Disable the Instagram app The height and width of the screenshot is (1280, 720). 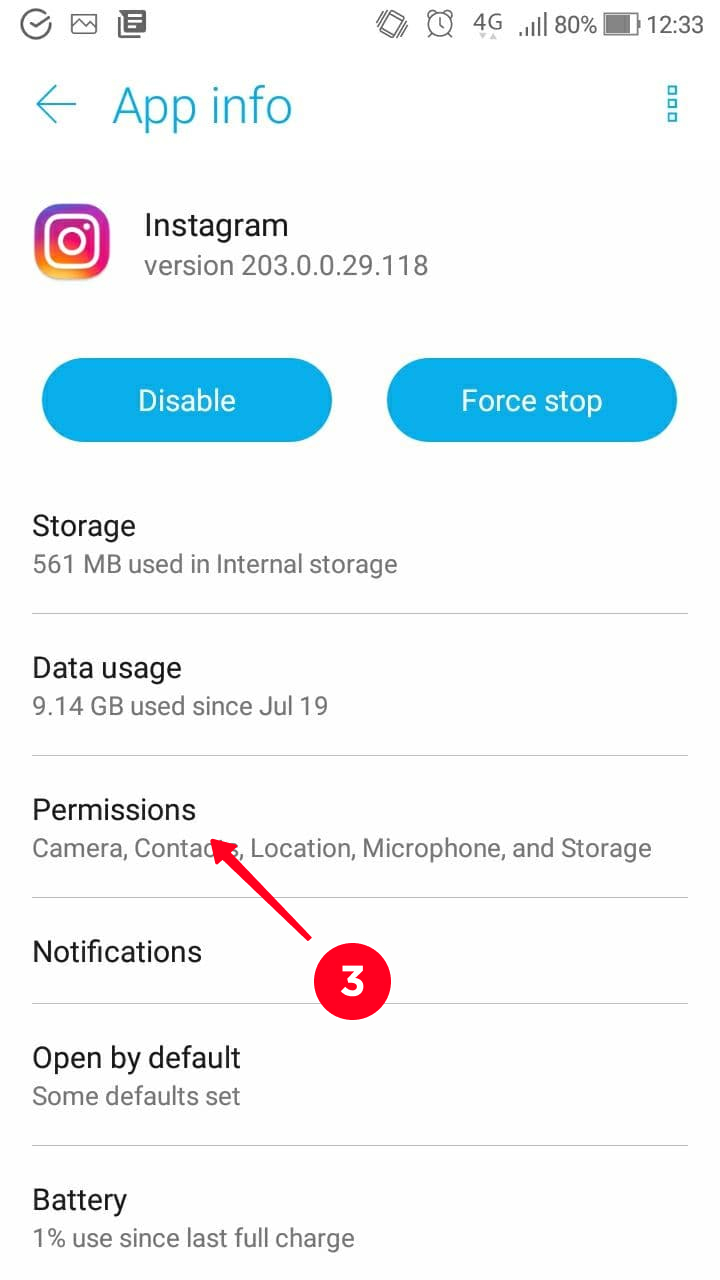[x=187, y=400]
